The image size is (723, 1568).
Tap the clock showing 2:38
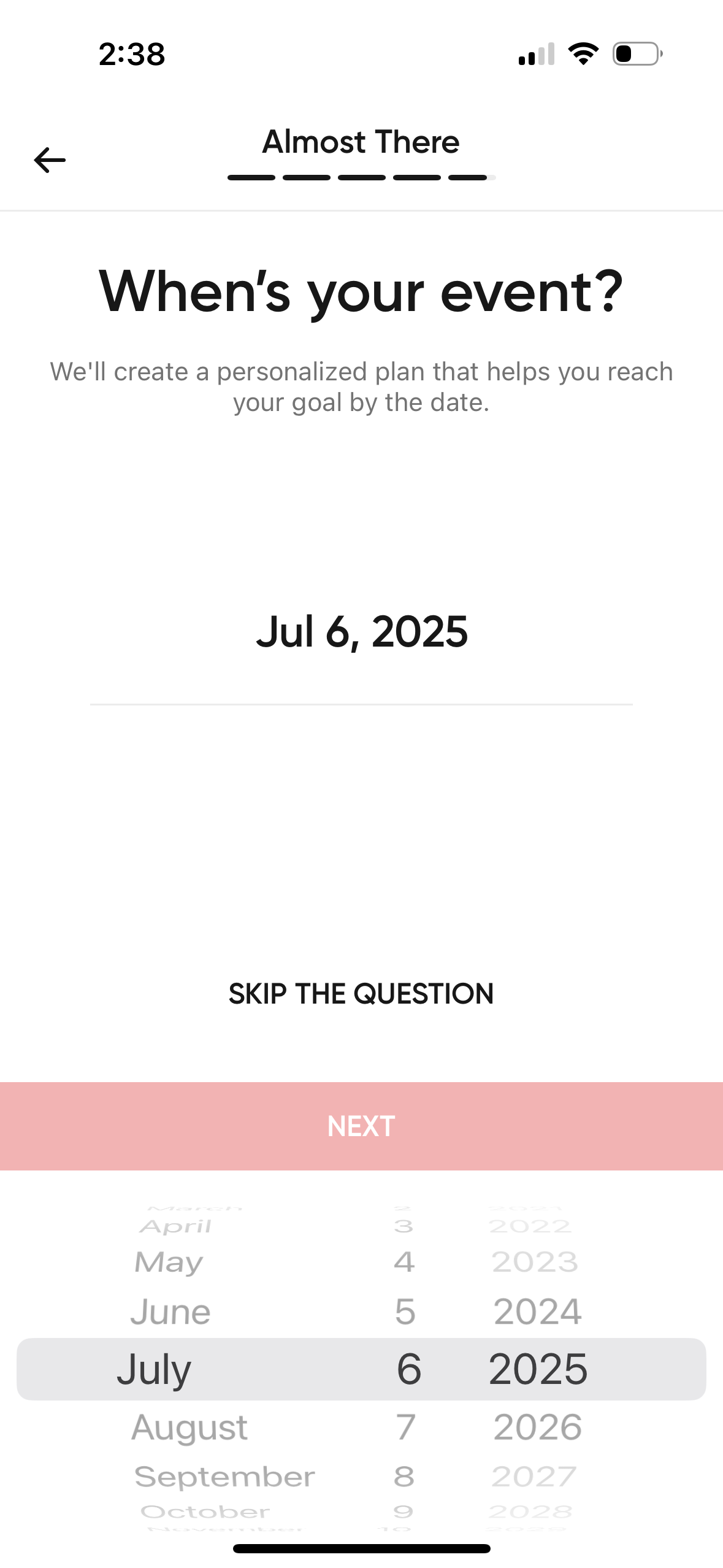click(x=130, y=55)
